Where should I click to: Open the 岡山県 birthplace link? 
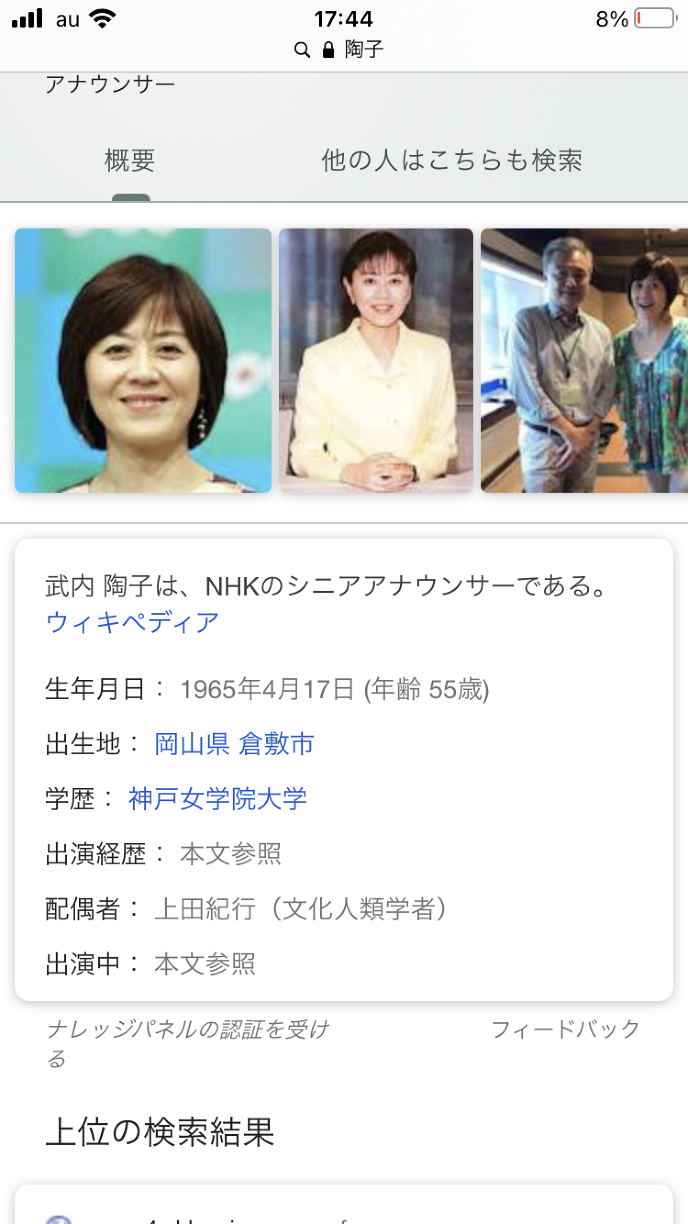click(193, 744)
